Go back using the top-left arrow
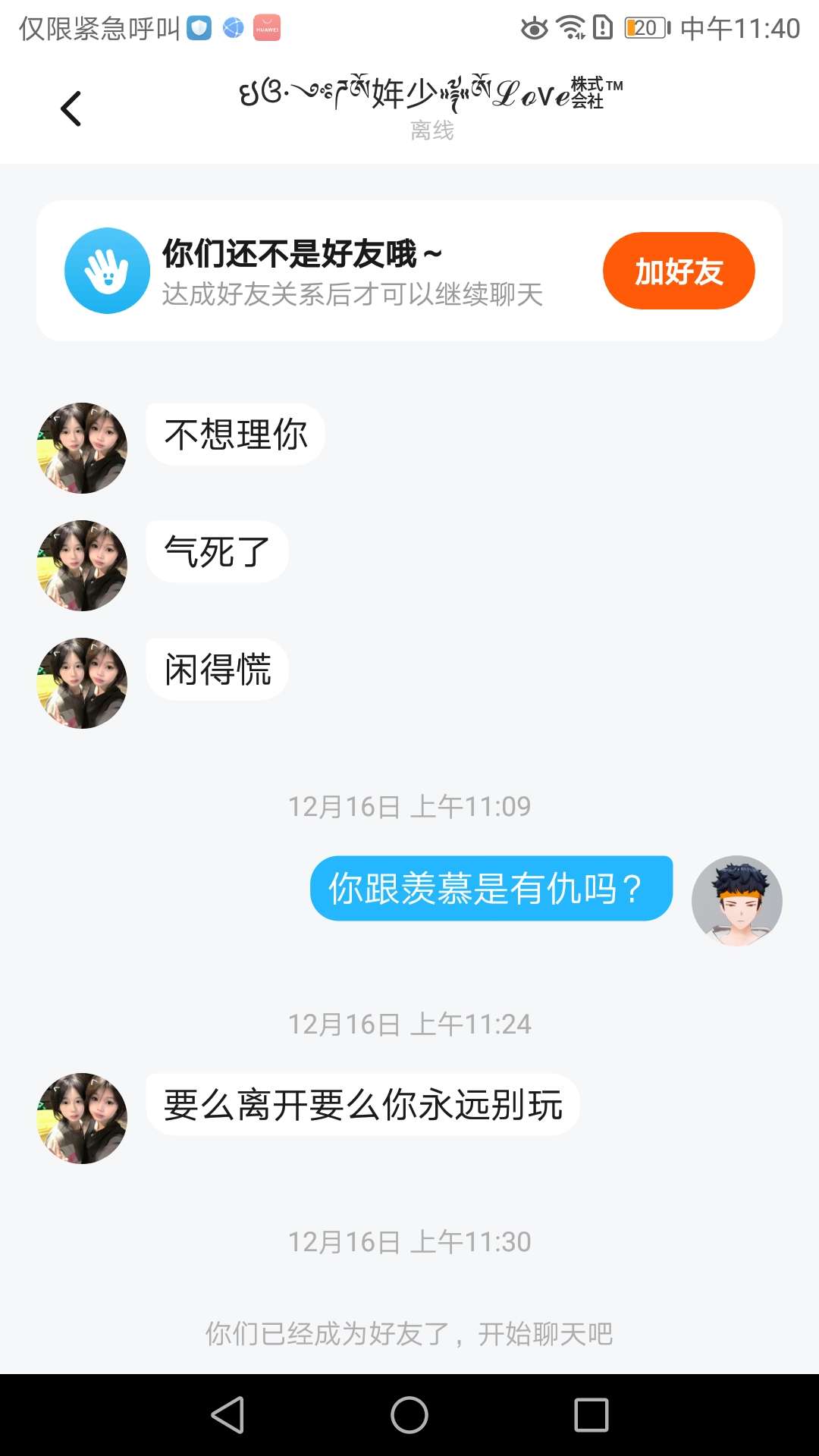The height and width of the screenshot is (1456, 819). click(71, 108)
